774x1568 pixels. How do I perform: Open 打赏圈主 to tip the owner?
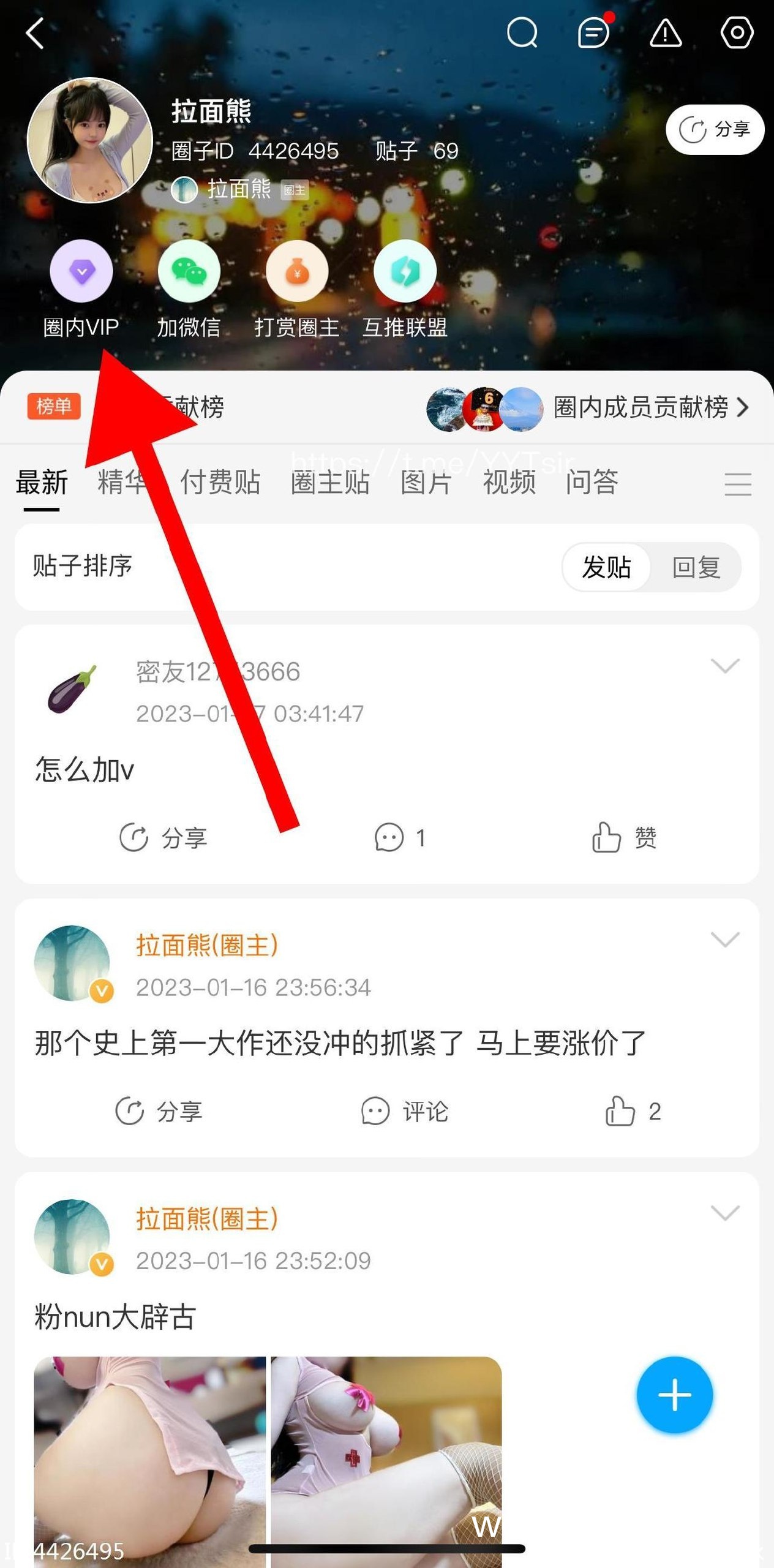tap(297, 288)
